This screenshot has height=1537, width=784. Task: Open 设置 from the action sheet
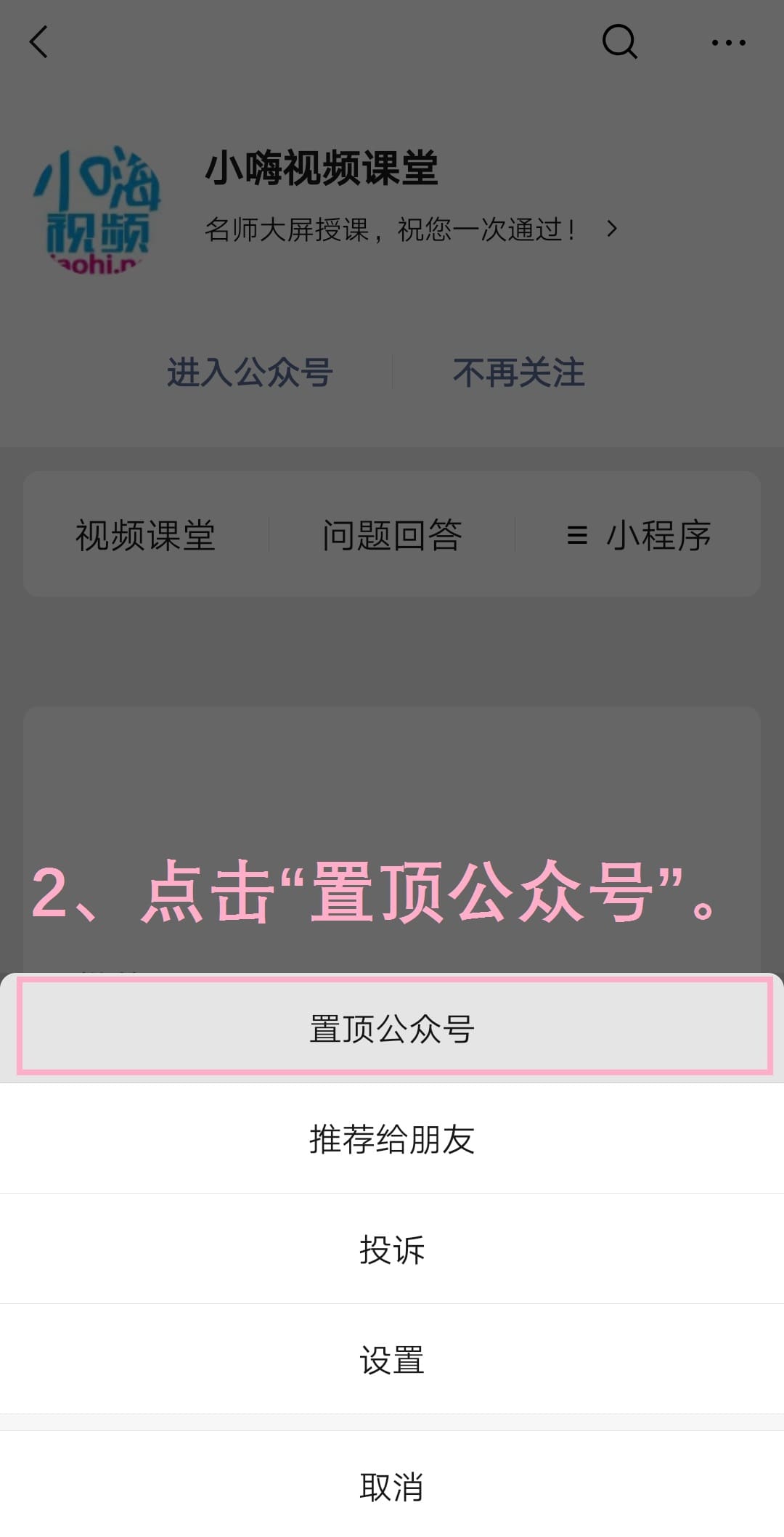click(392, 1359)
